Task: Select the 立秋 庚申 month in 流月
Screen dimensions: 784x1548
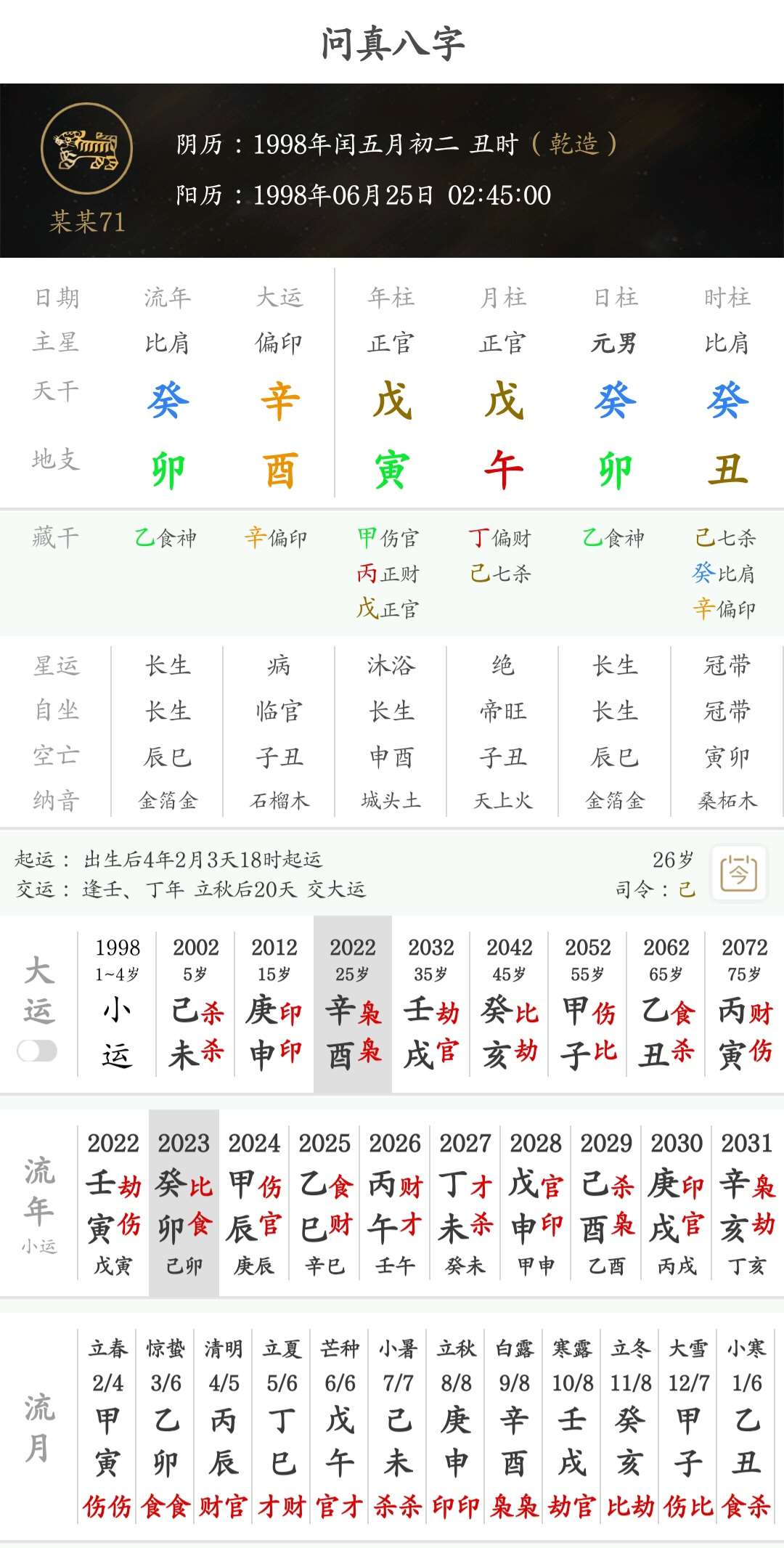Action: click(x=456, y=1427)
